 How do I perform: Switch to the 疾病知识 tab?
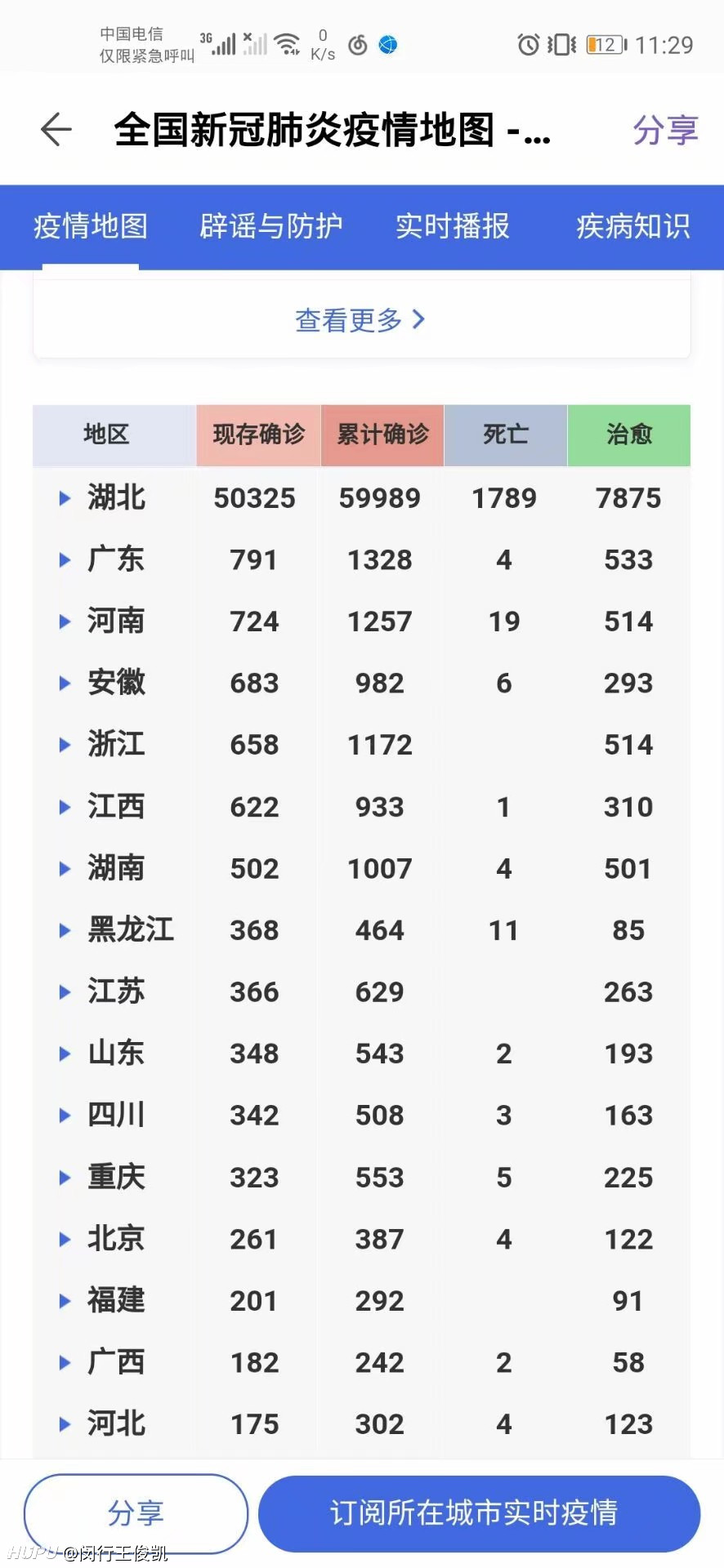[x=633, y=226]
